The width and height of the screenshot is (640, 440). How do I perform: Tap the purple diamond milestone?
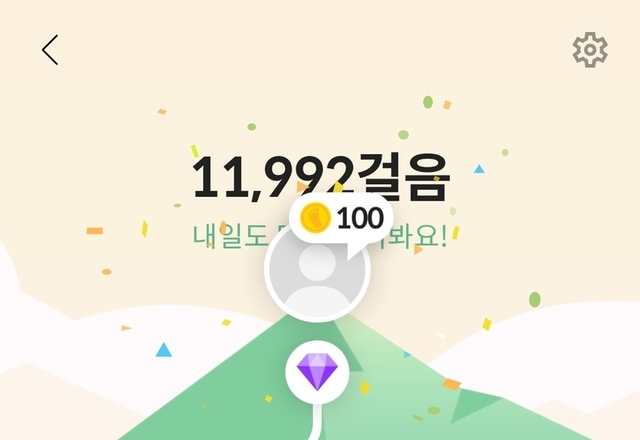click(x=317, y=372)
